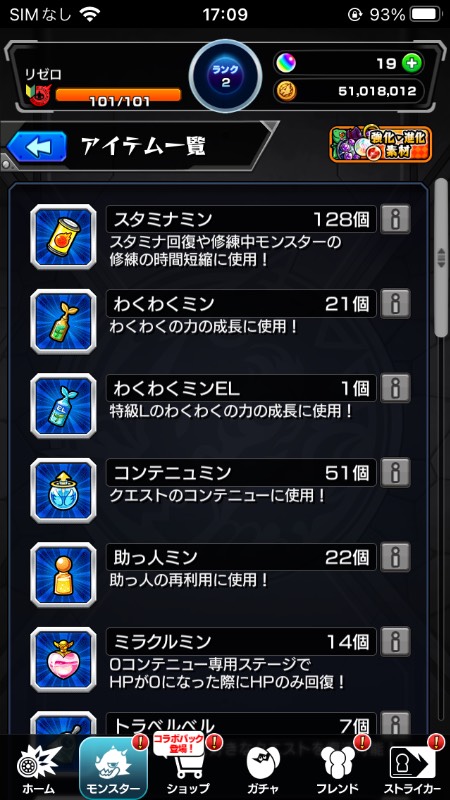This screenshot has width=450, height=800.
Task: Go back from the アイテム一覧 screen
Action: tap(37, 147)
